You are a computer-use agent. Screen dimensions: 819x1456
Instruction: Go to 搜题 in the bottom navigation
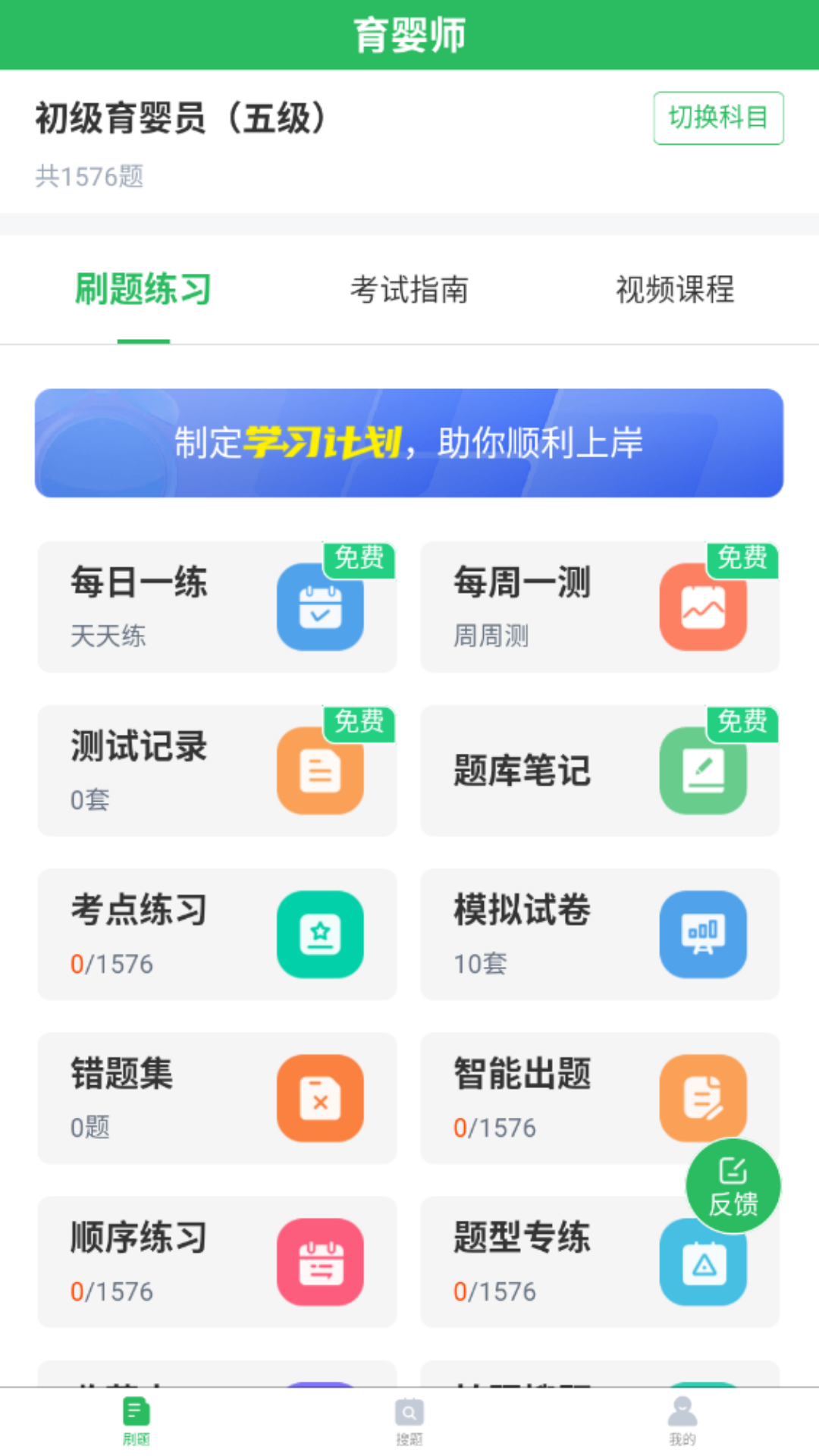click(x=409, y=1422)
